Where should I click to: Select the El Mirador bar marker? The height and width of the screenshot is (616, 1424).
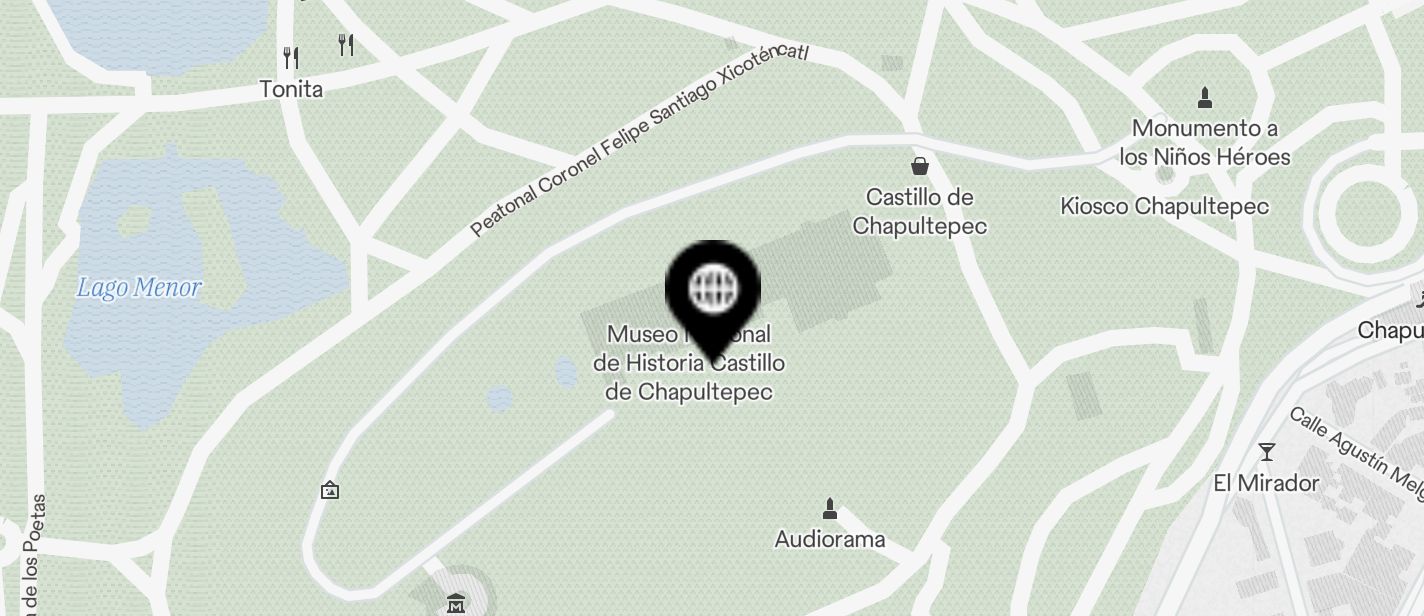[1267, 452]
